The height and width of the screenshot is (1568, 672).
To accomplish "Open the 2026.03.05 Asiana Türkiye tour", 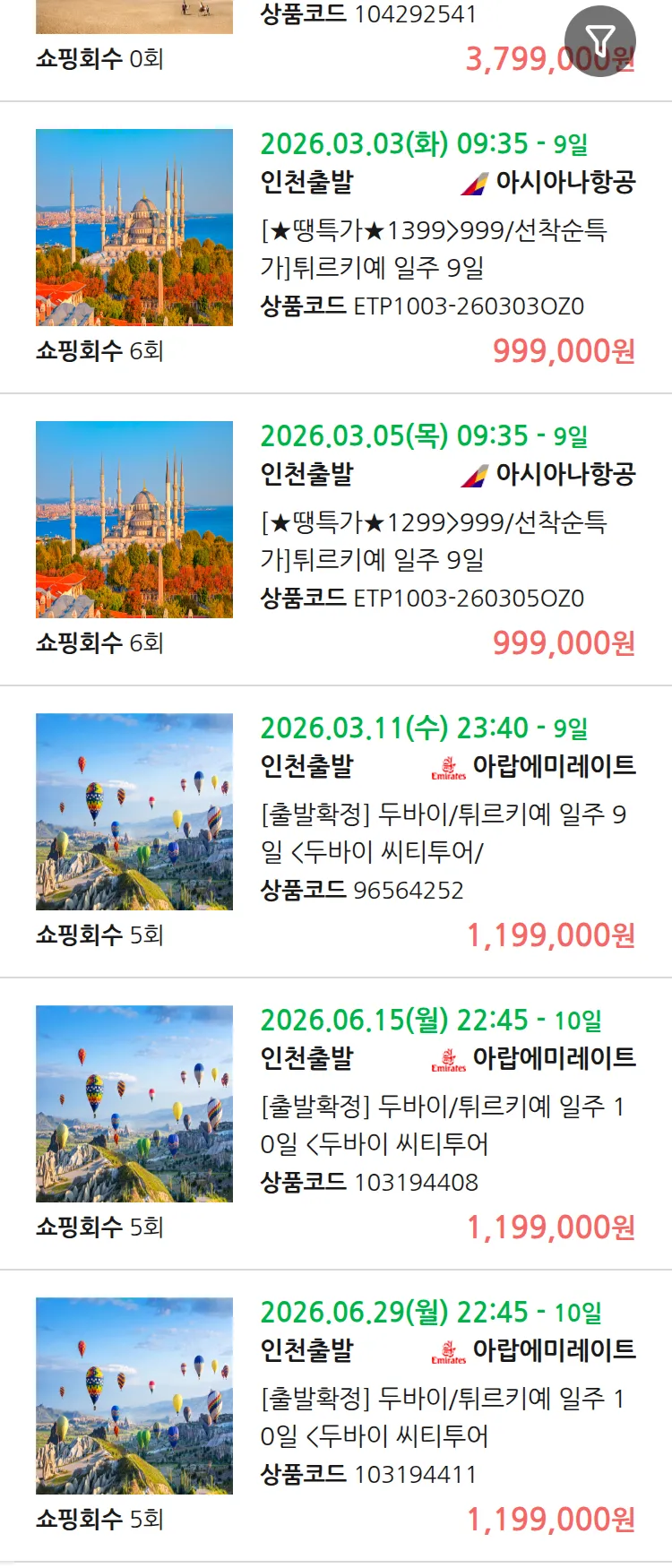I will [x=434, y=541].
